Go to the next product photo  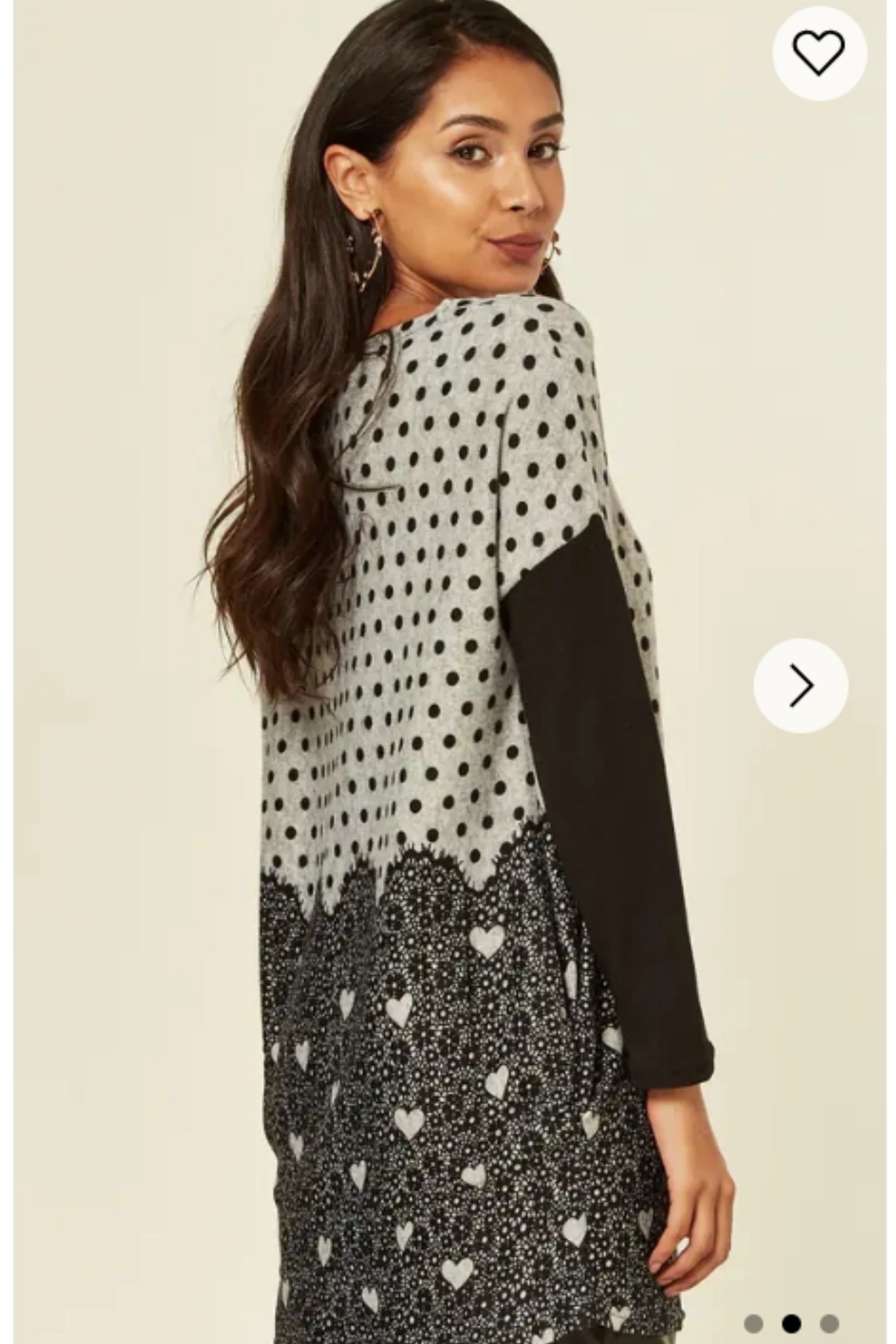click(801, 685)
